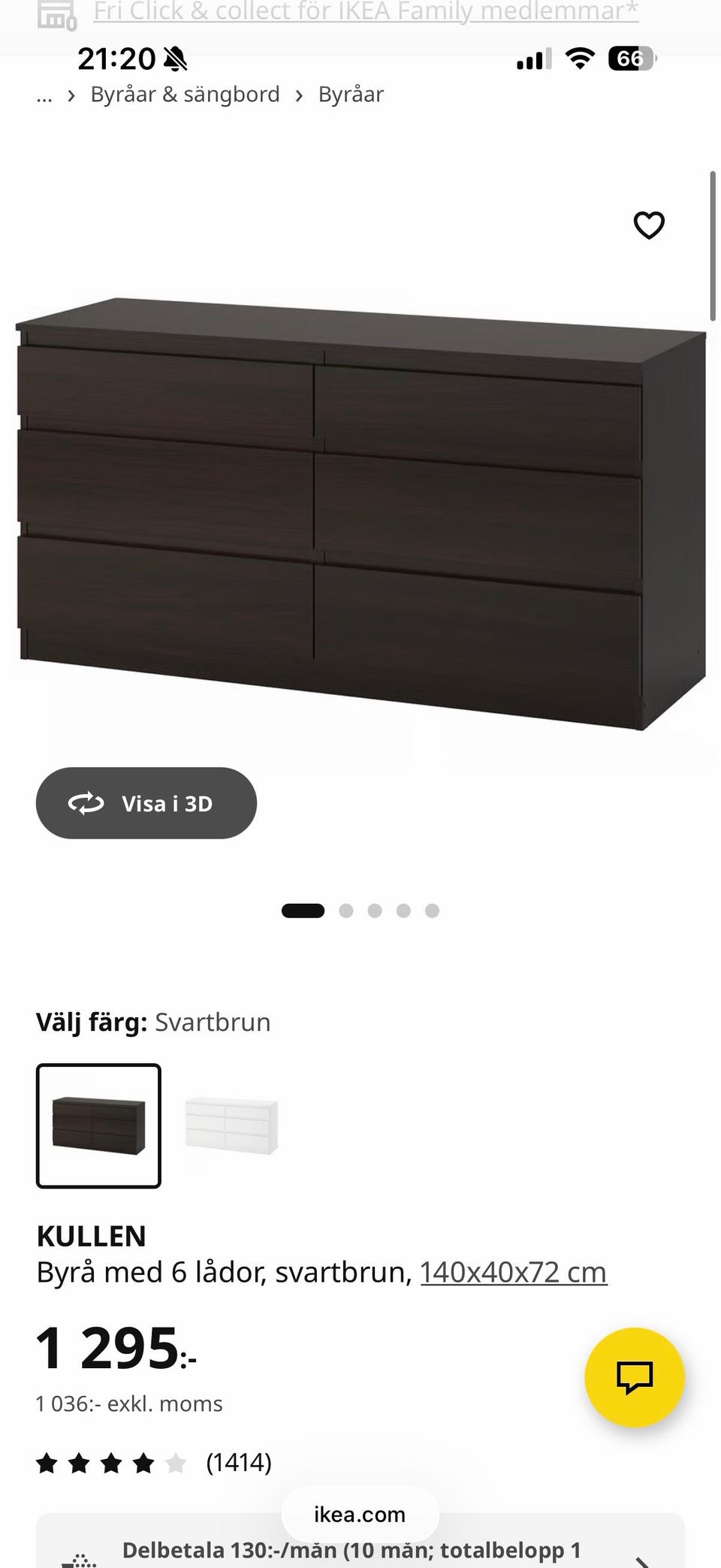The height and width of the screenshot is (1568, 721).
Task: Open the Byråar & sängbord breadcrumb
Action: click(x=185, y=93)
